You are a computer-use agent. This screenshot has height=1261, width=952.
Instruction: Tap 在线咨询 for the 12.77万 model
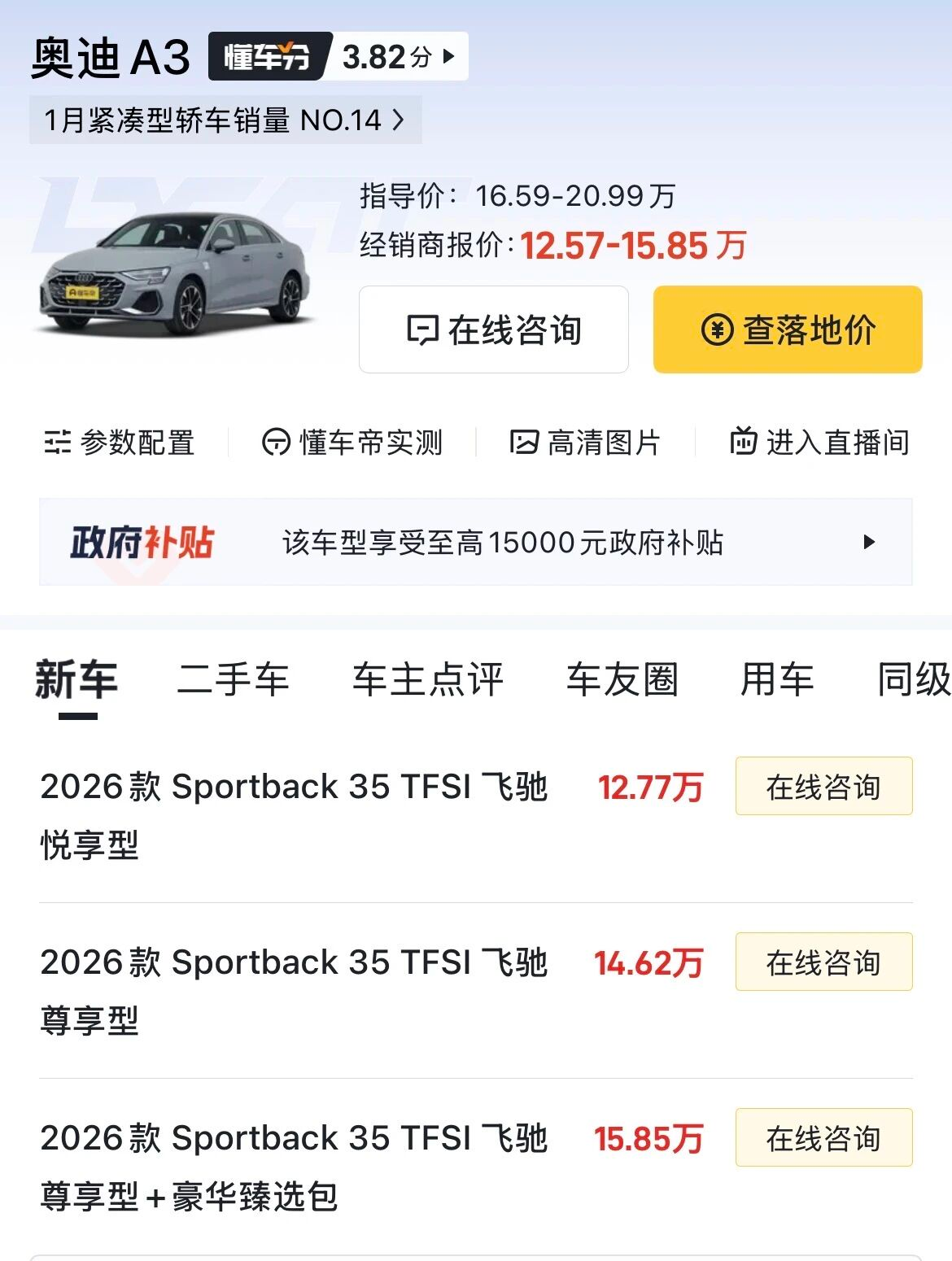[823, 787]
